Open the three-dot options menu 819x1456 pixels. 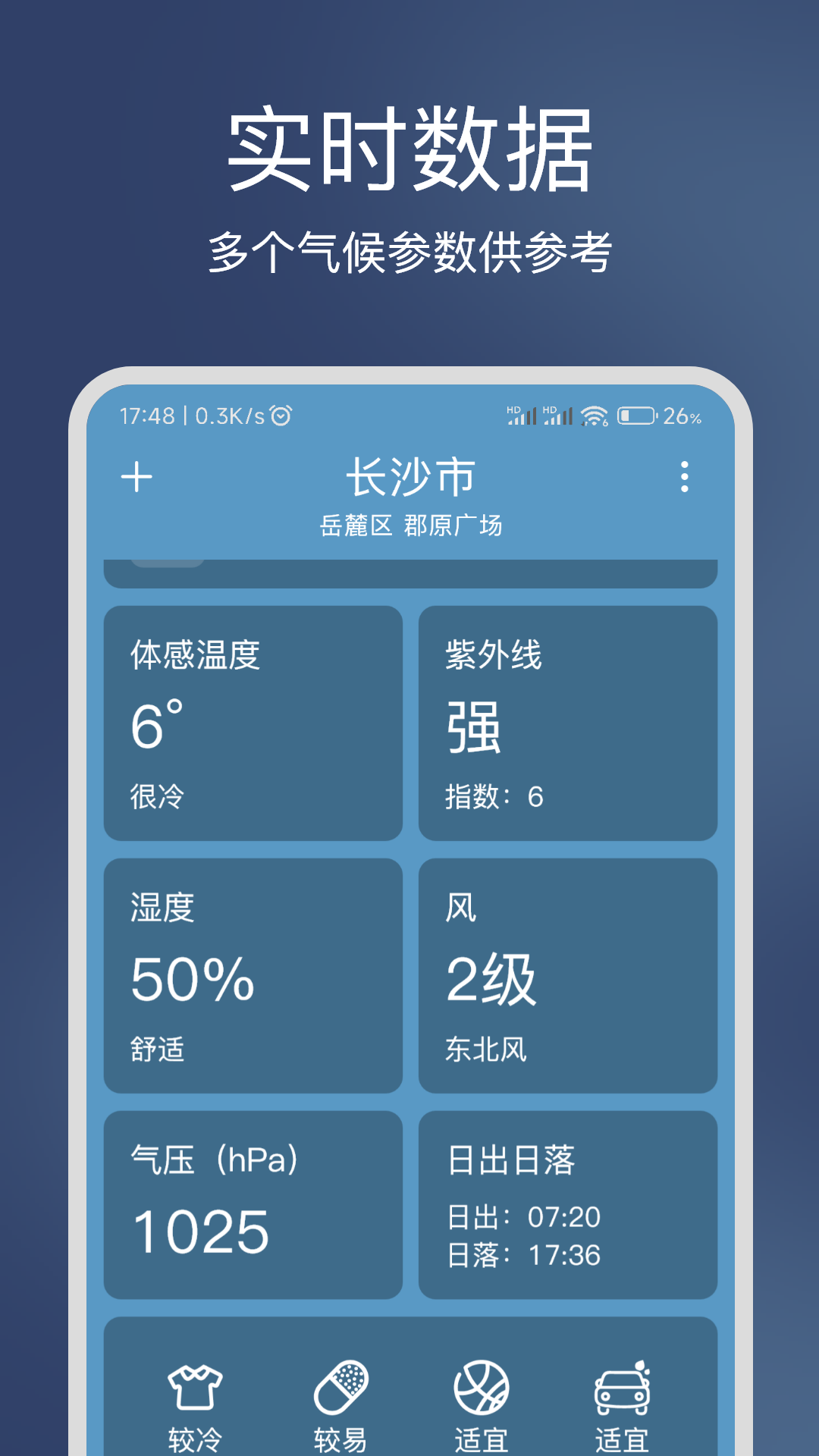pos(683,478)
